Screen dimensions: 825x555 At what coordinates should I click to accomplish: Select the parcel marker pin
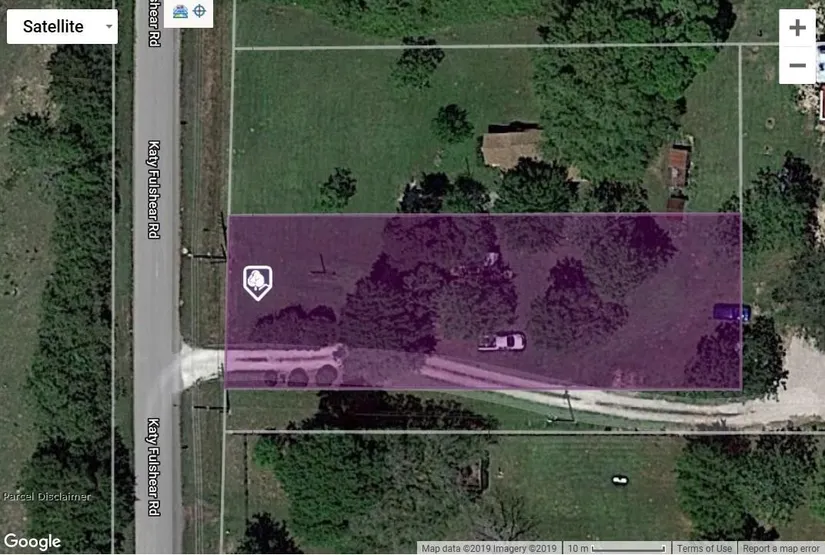click(257, 282)
